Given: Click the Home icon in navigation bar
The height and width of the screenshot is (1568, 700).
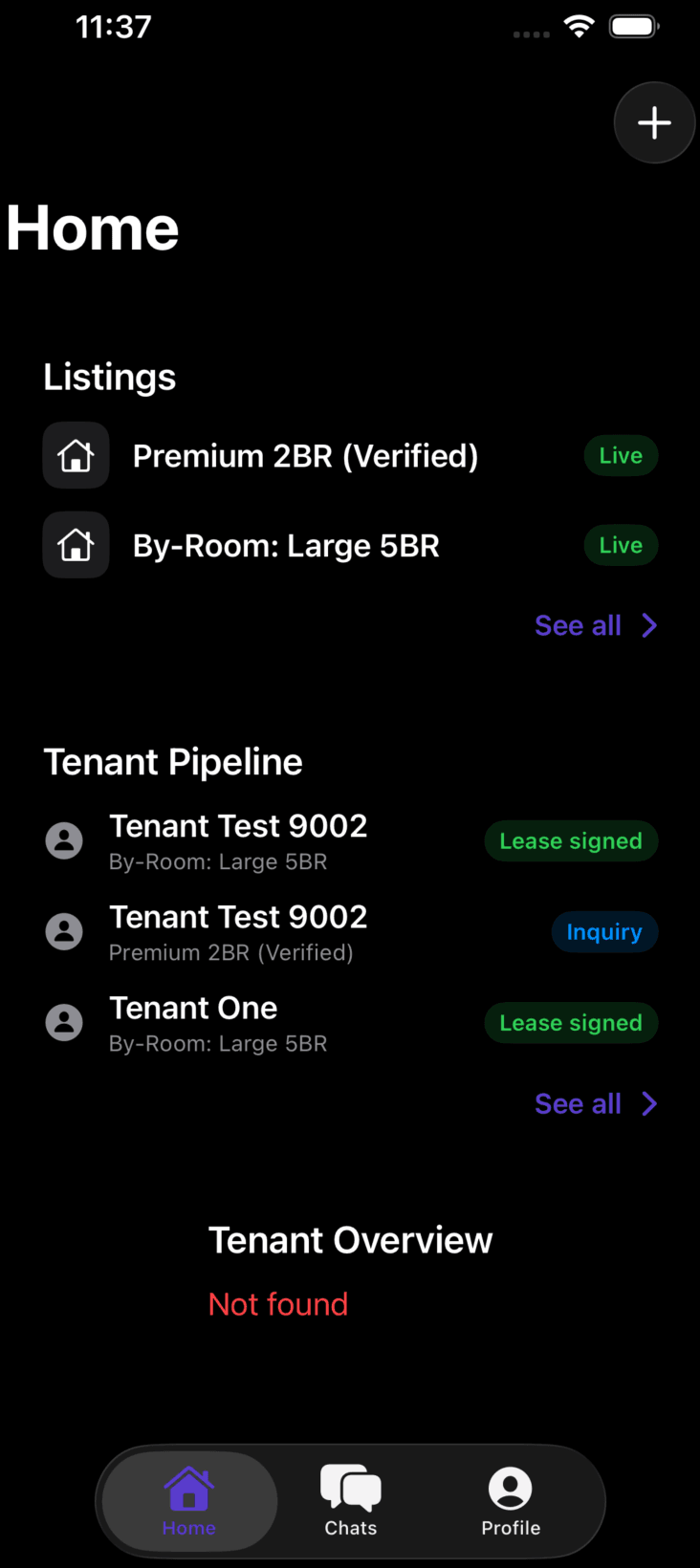Looking at the screenshot, I should 187,1485.
